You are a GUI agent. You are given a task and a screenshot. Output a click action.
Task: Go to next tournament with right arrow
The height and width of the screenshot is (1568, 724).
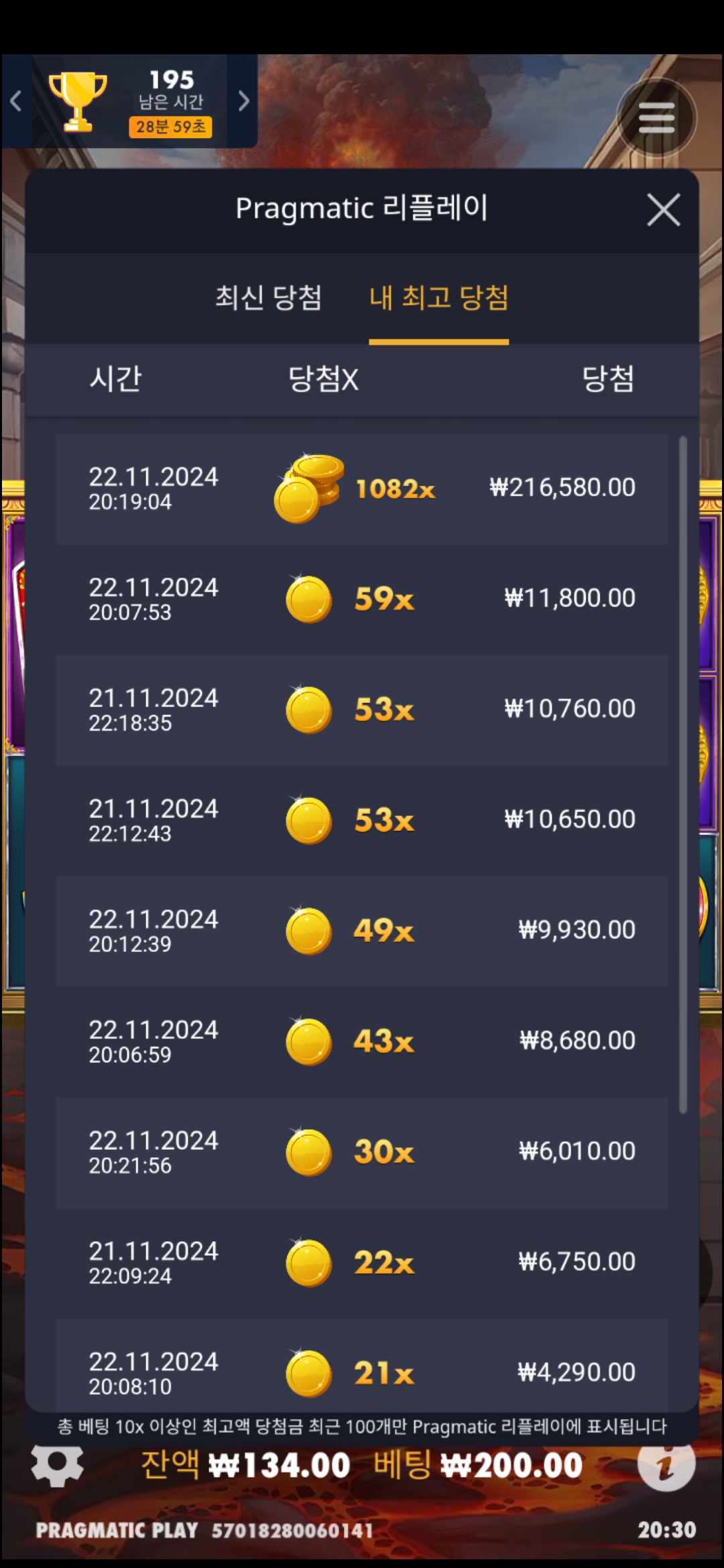(x=243, y=101)
